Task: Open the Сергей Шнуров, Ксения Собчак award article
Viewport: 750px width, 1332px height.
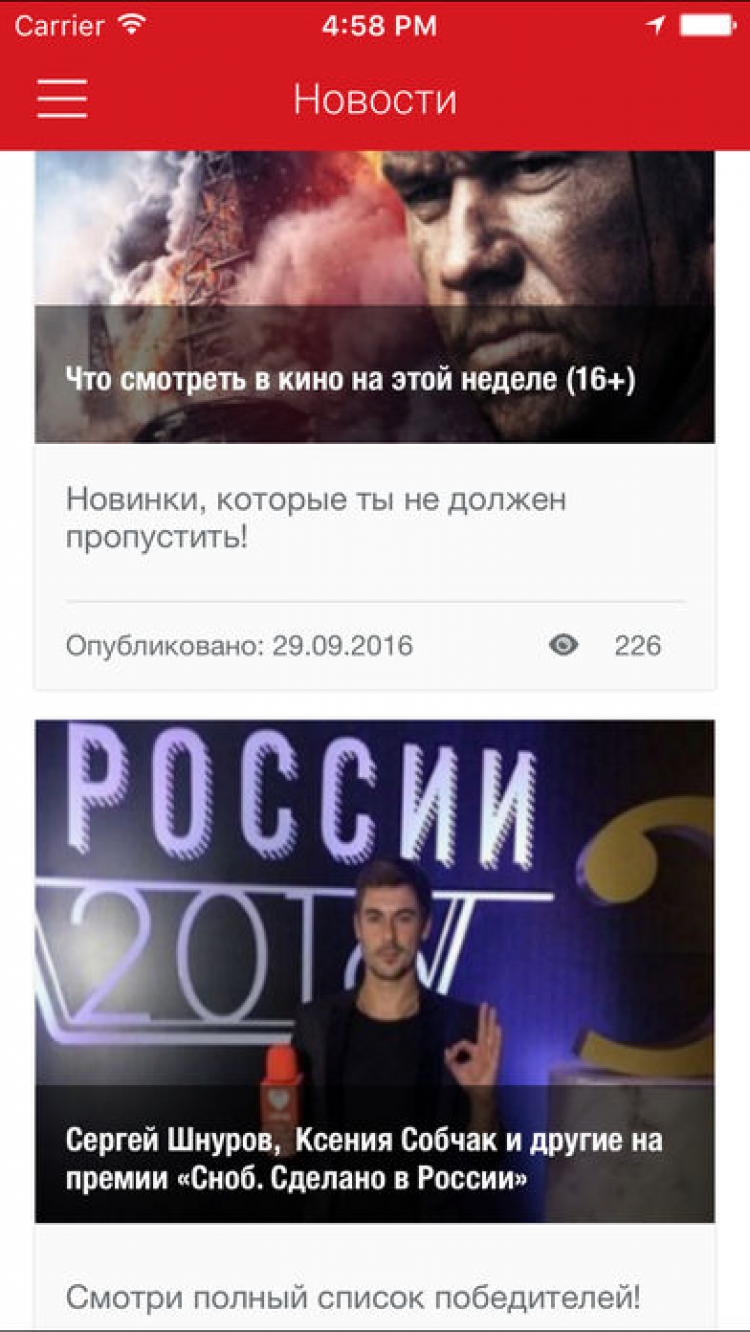Action: pyautogui.click(x=364, y=1158)
